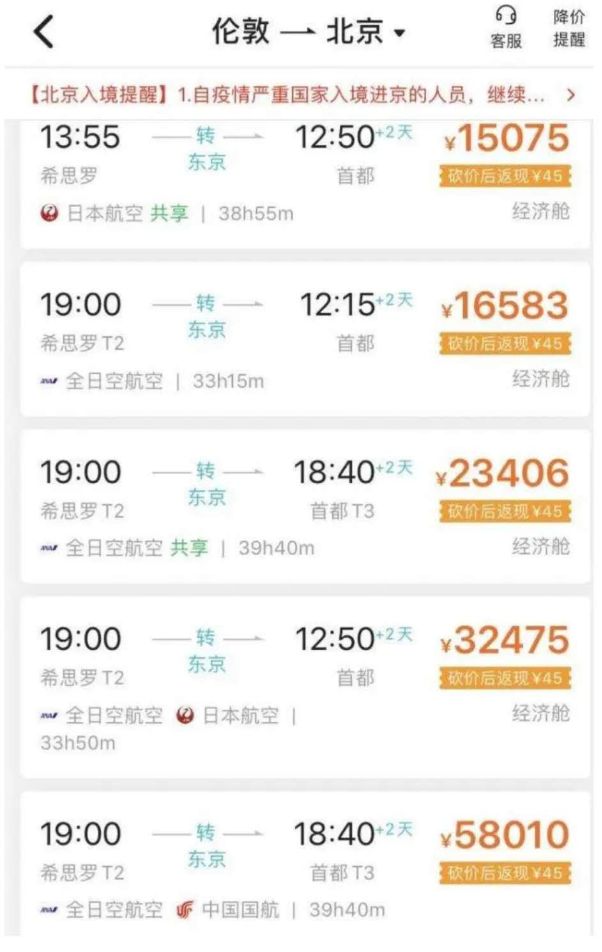
Task: Set a 降价提醒 price alert
Action: point(569,28)
